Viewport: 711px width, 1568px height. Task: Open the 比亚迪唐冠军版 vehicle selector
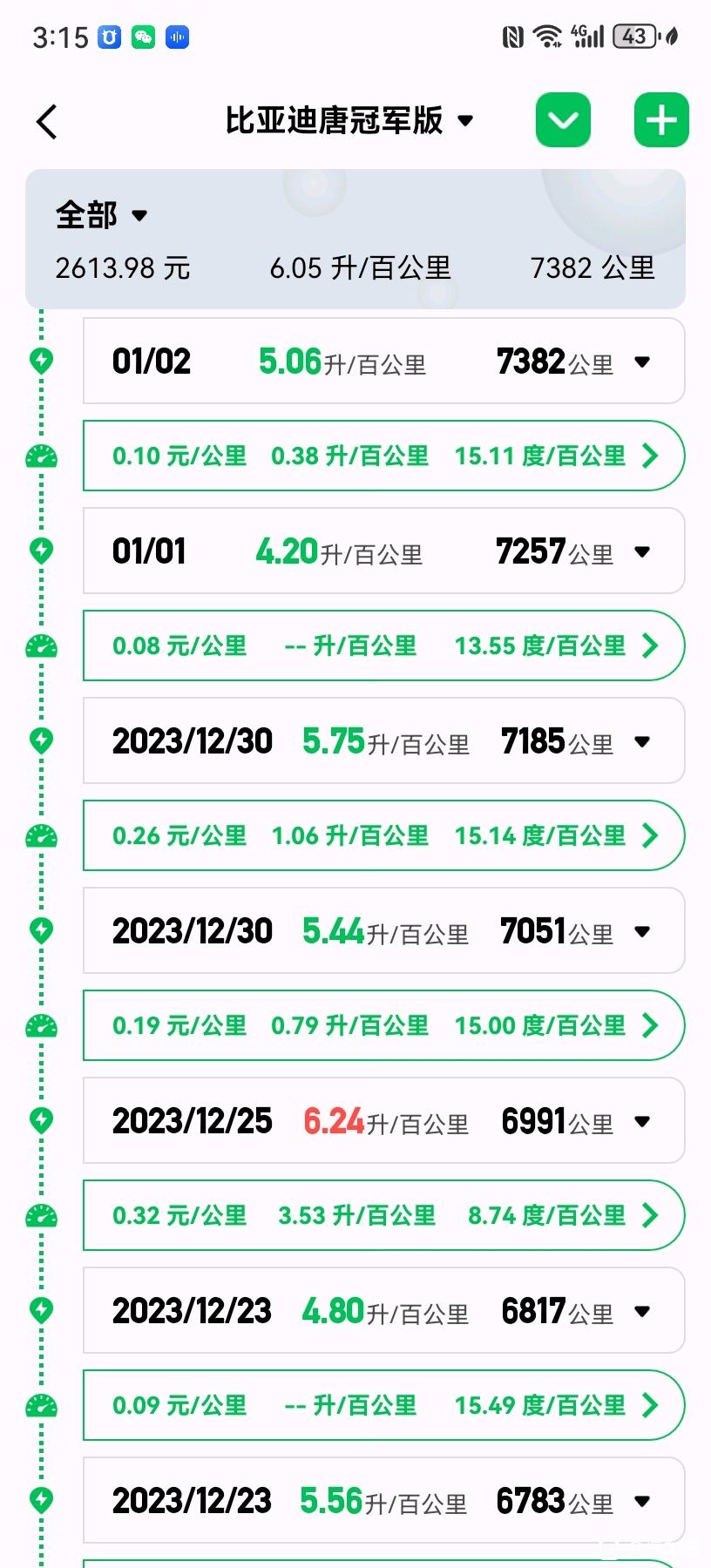tap(349, 121)
